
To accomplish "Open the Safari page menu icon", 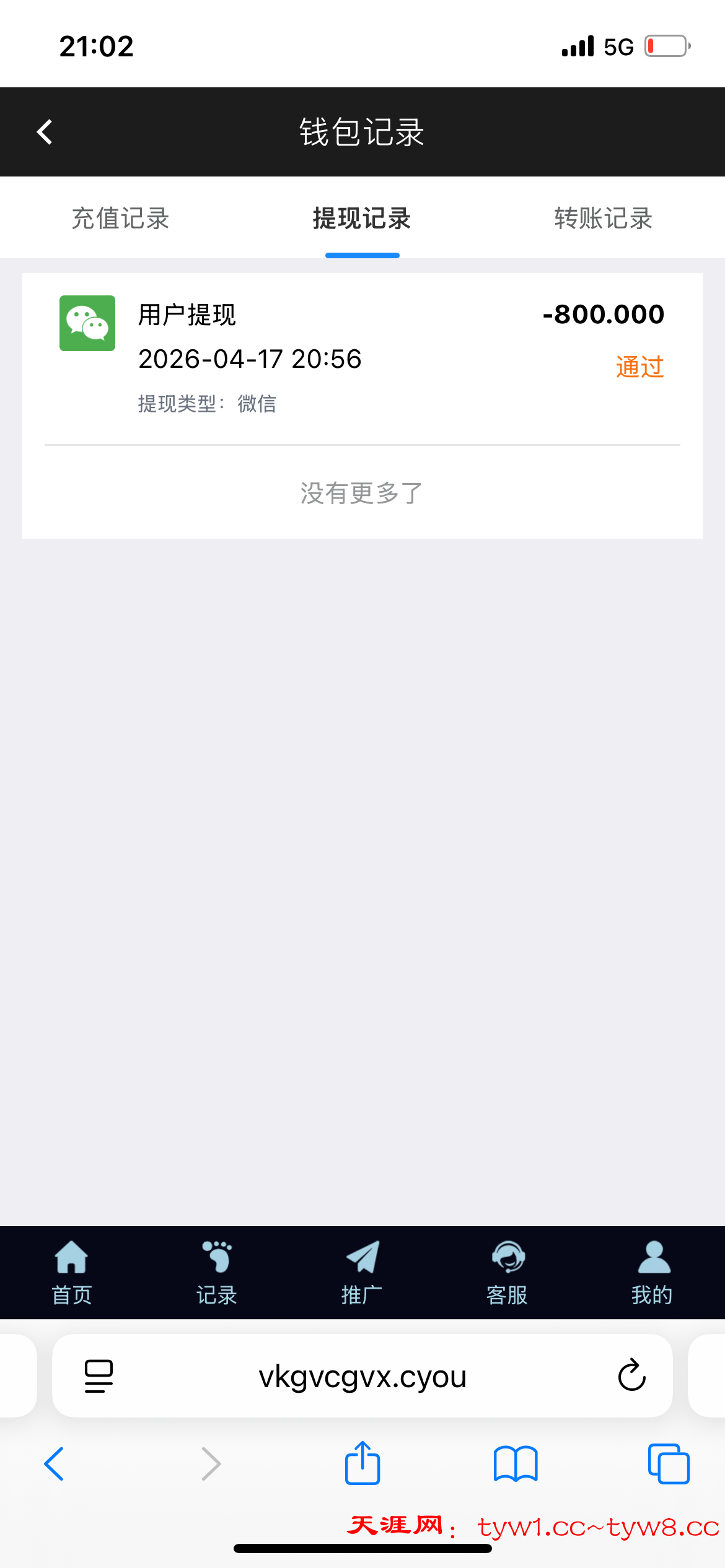I will point(99,1376).
